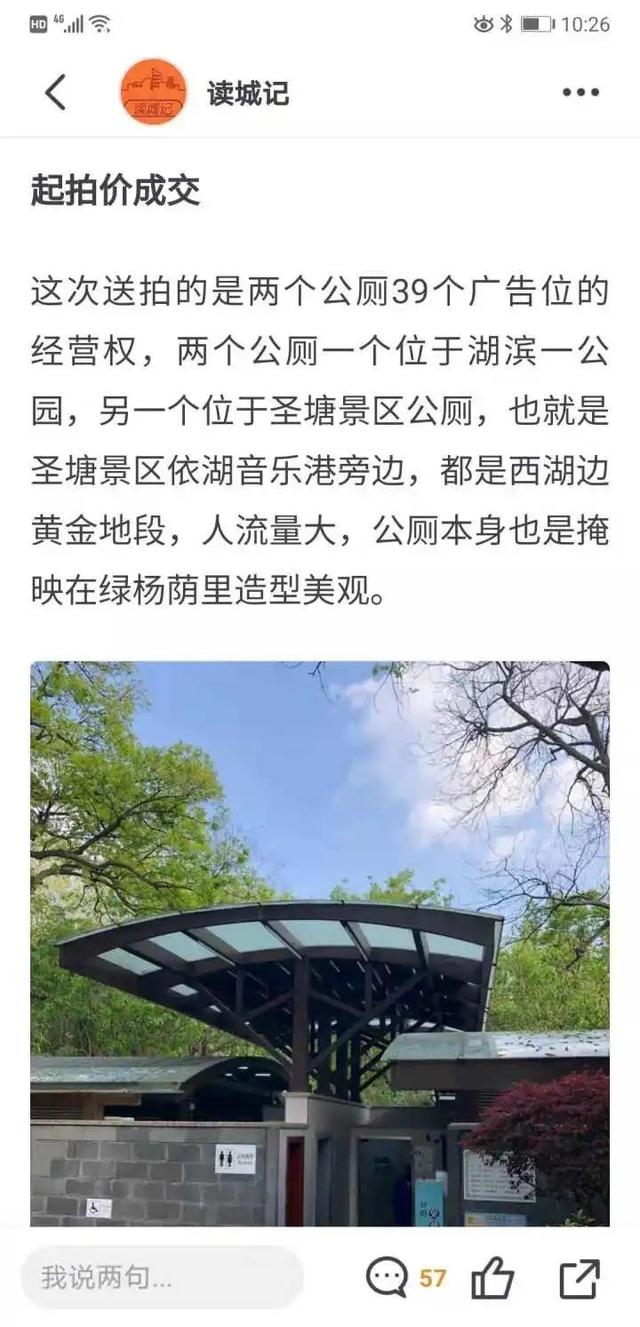This screenshot has width=640, height=1327.
Task: Share this article
Action: click(579, 1277)
